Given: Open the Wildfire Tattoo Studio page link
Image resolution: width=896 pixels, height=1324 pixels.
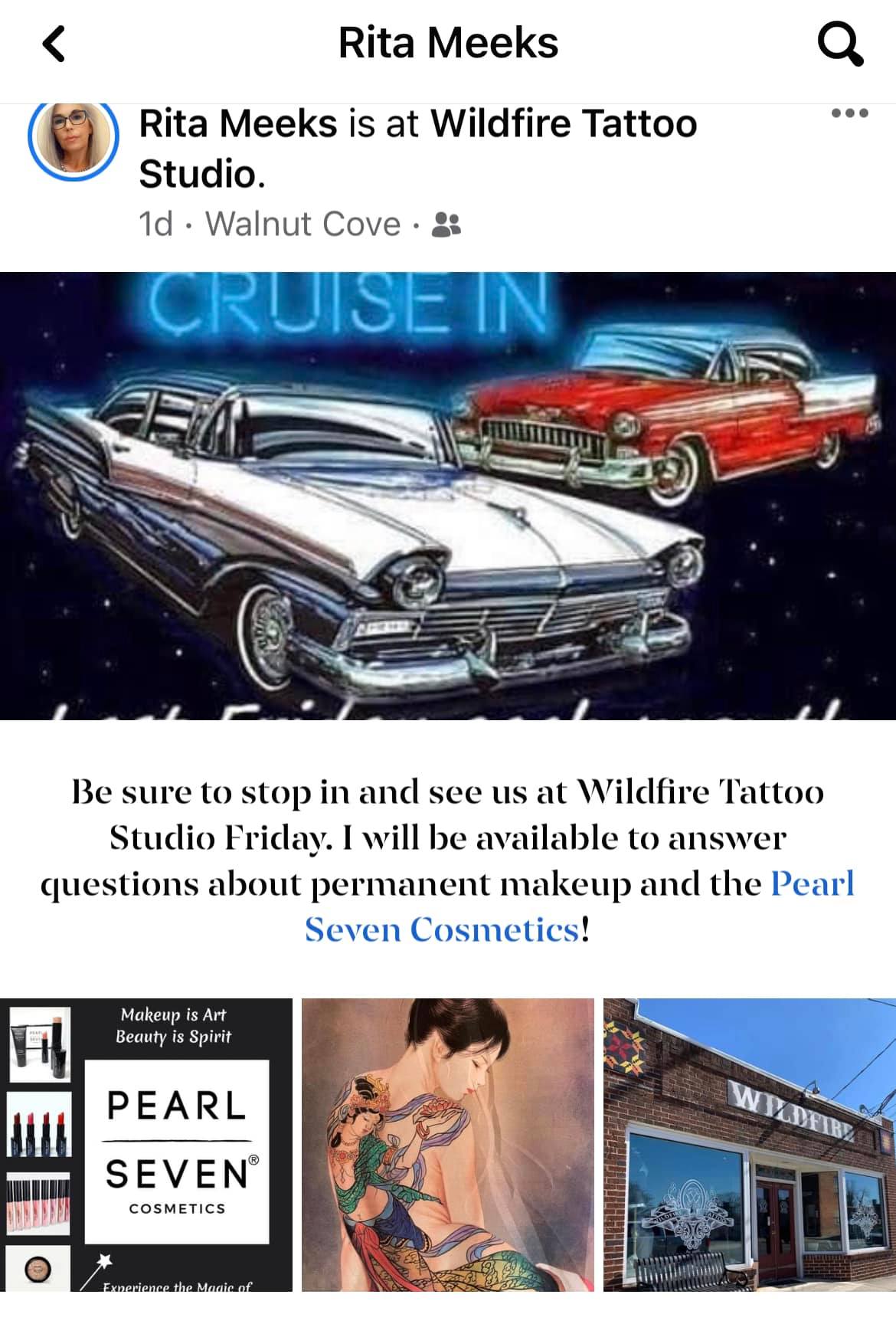Looking at the screenshot, I should [563, 124].
